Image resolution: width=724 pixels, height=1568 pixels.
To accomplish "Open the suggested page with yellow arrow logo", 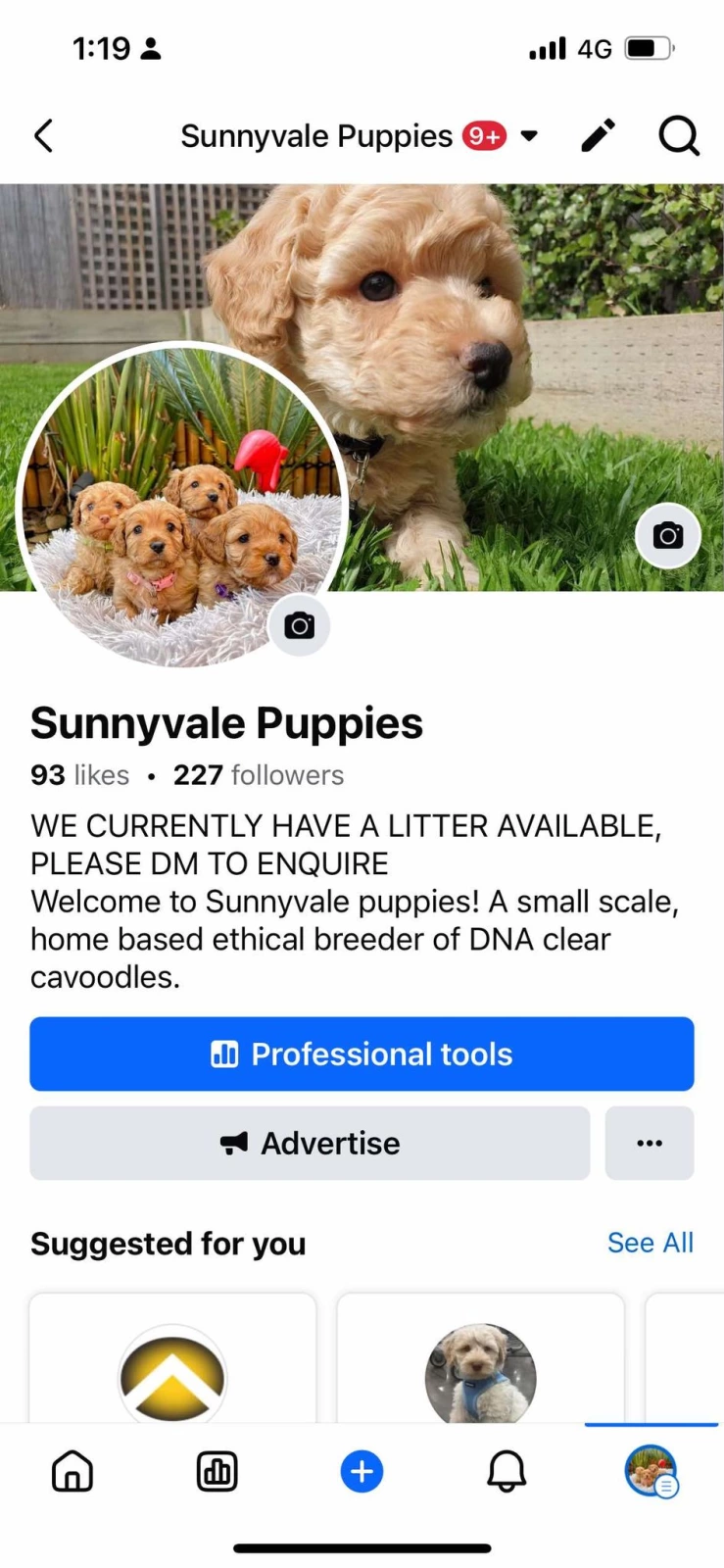I will click(x=172, y=1376).
